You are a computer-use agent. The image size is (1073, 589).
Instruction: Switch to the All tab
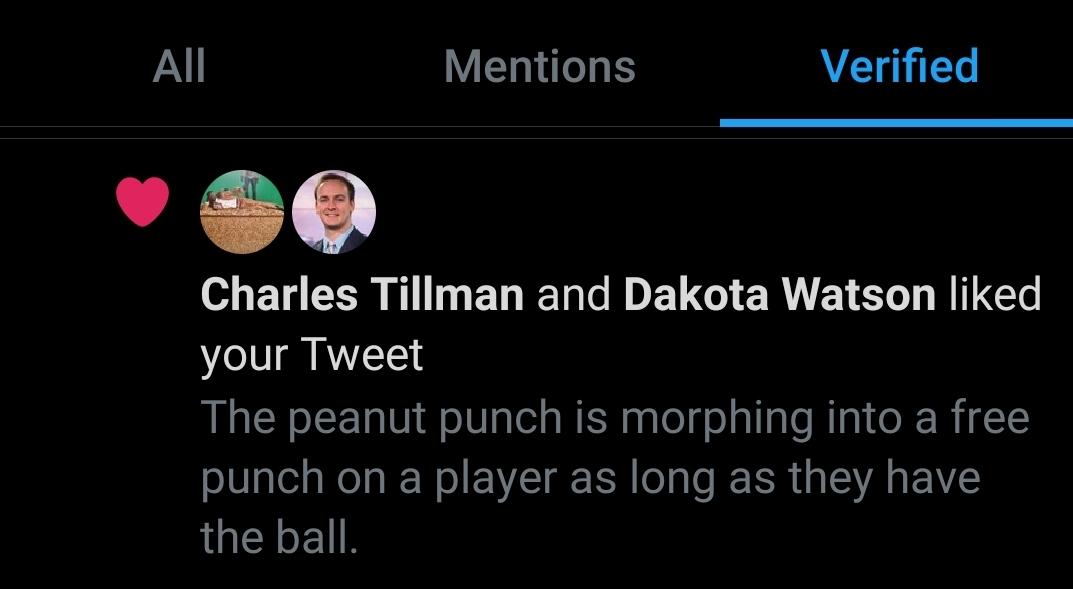[179, 67]
